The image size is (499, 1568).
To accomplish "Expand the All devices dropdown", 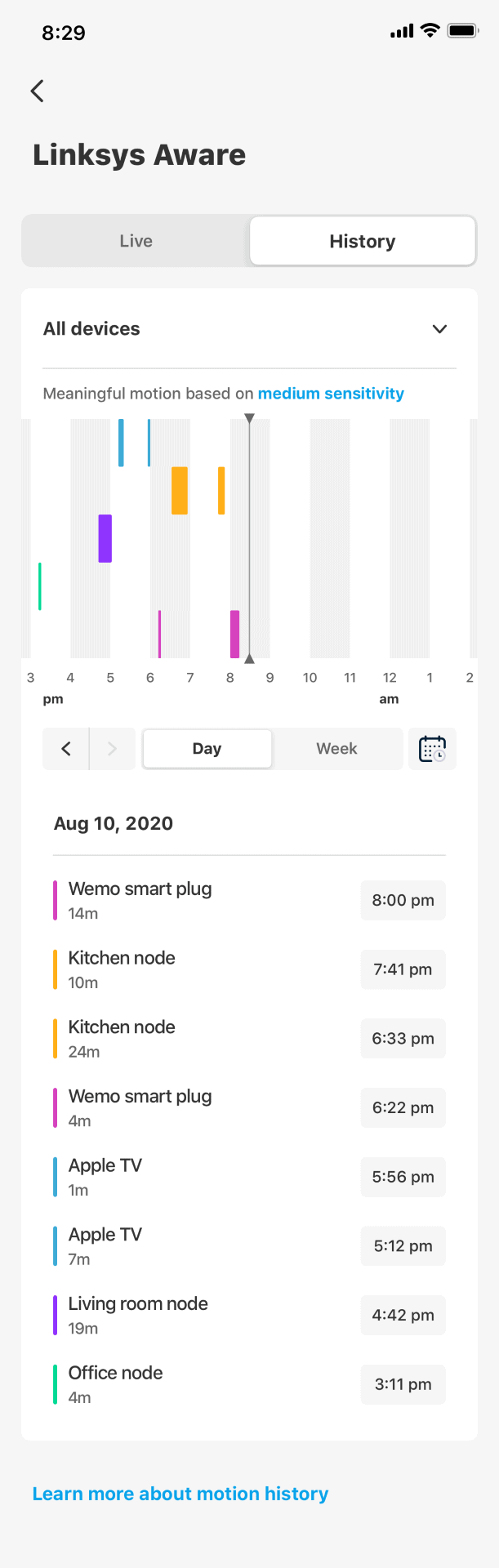I will point(439,329).
